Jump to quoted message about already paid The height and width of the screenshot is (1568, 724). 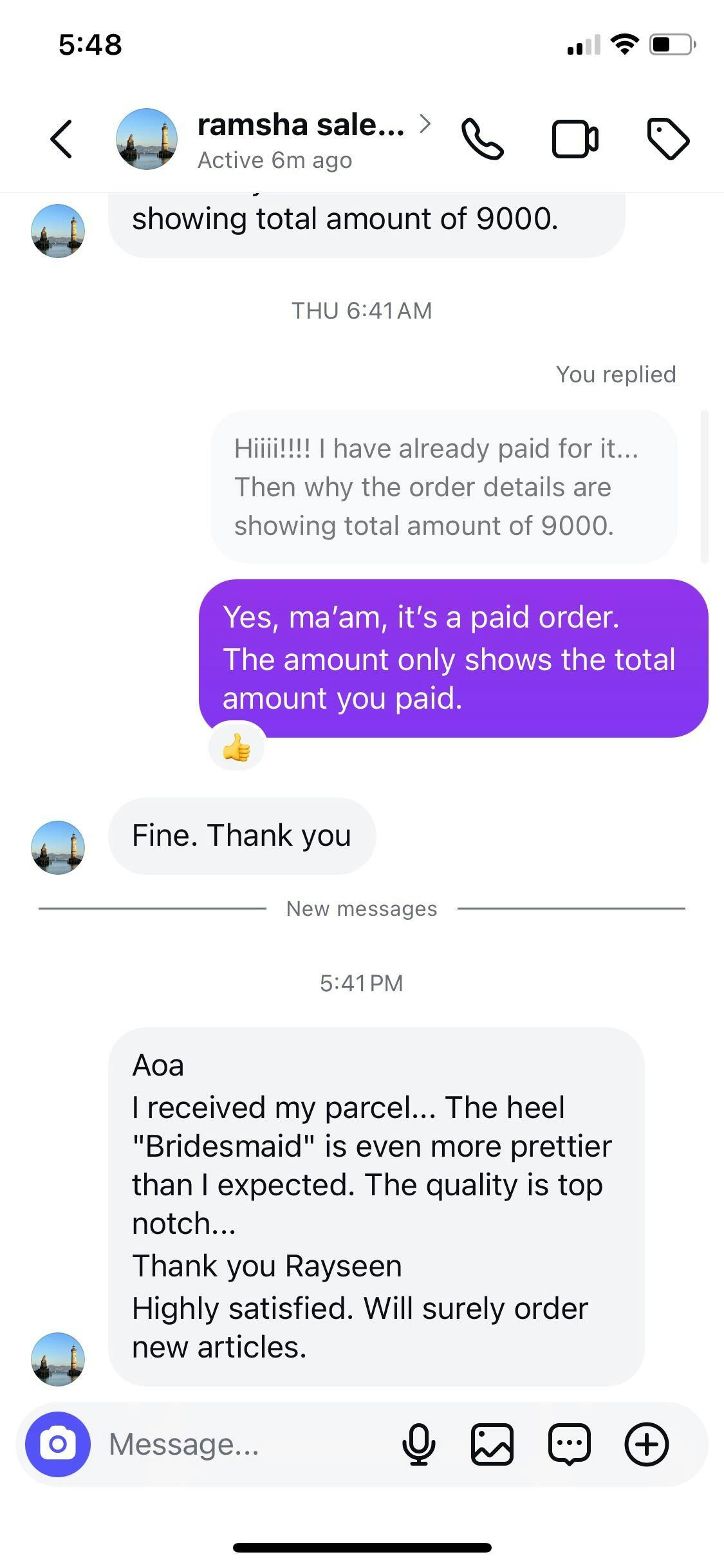pos(443,487)
